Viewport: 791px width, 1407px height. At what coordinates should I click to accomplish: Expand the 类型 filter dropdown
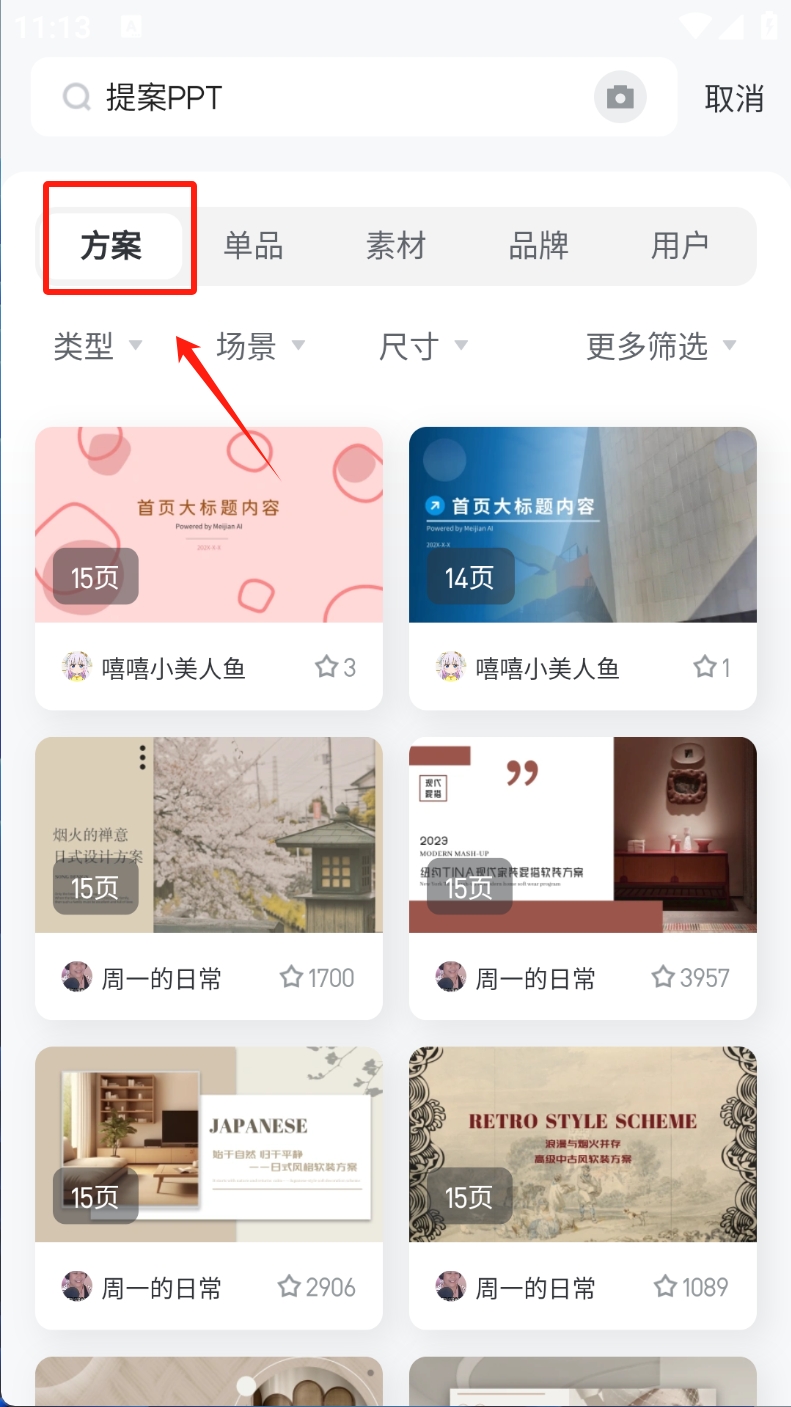[98, 346]
